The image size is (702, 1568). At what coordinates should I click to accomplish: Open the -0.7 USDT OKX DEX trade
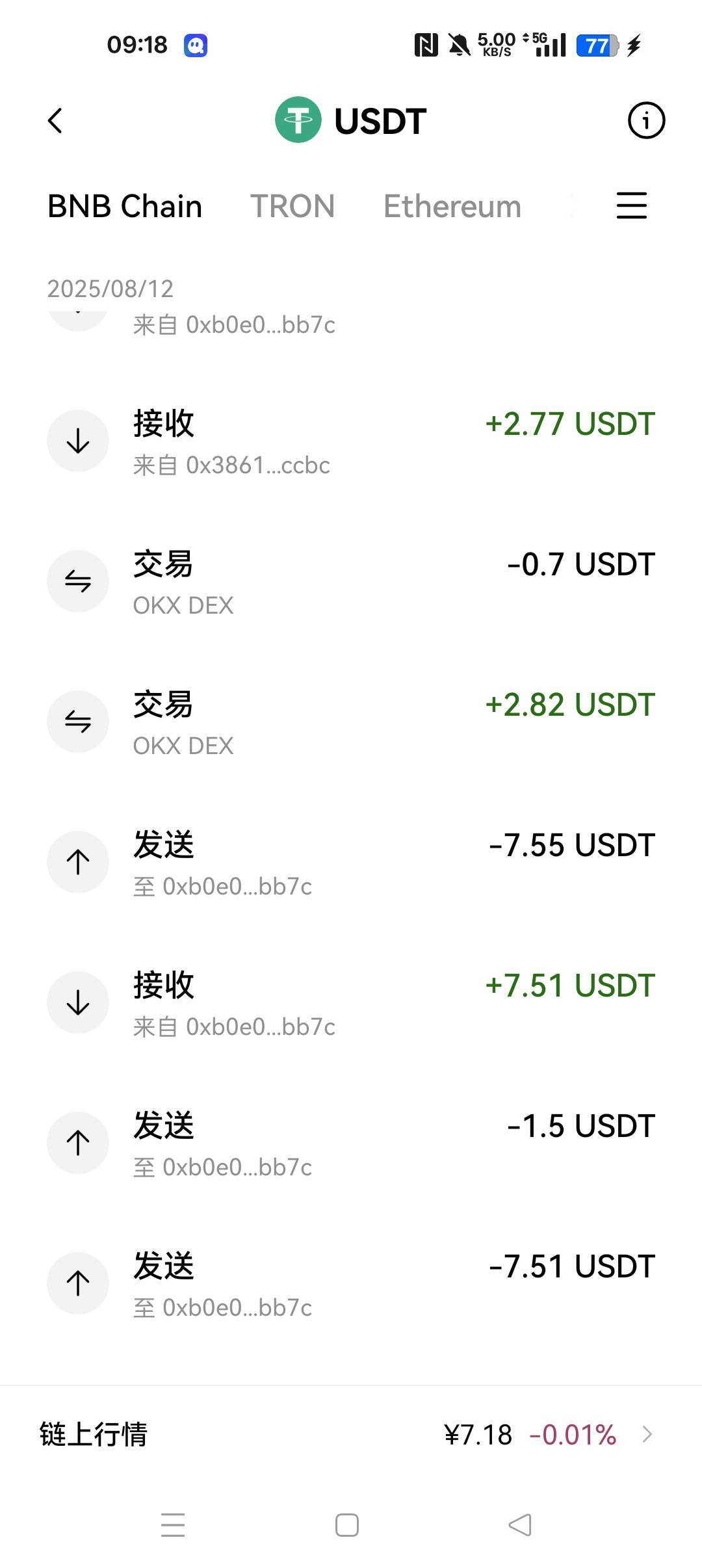[351, 582]
